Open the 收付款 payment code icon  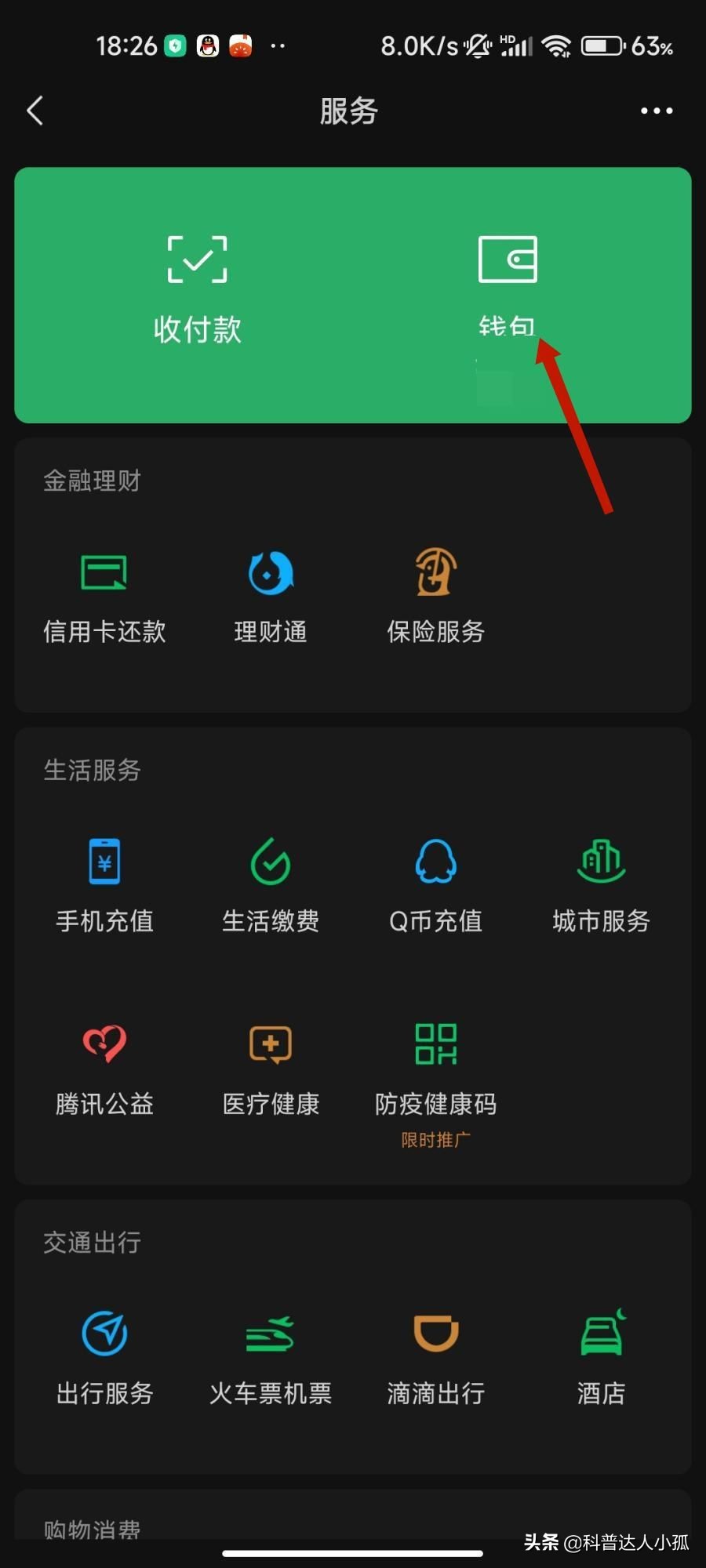pyautogui.click(x=196, y=286)
